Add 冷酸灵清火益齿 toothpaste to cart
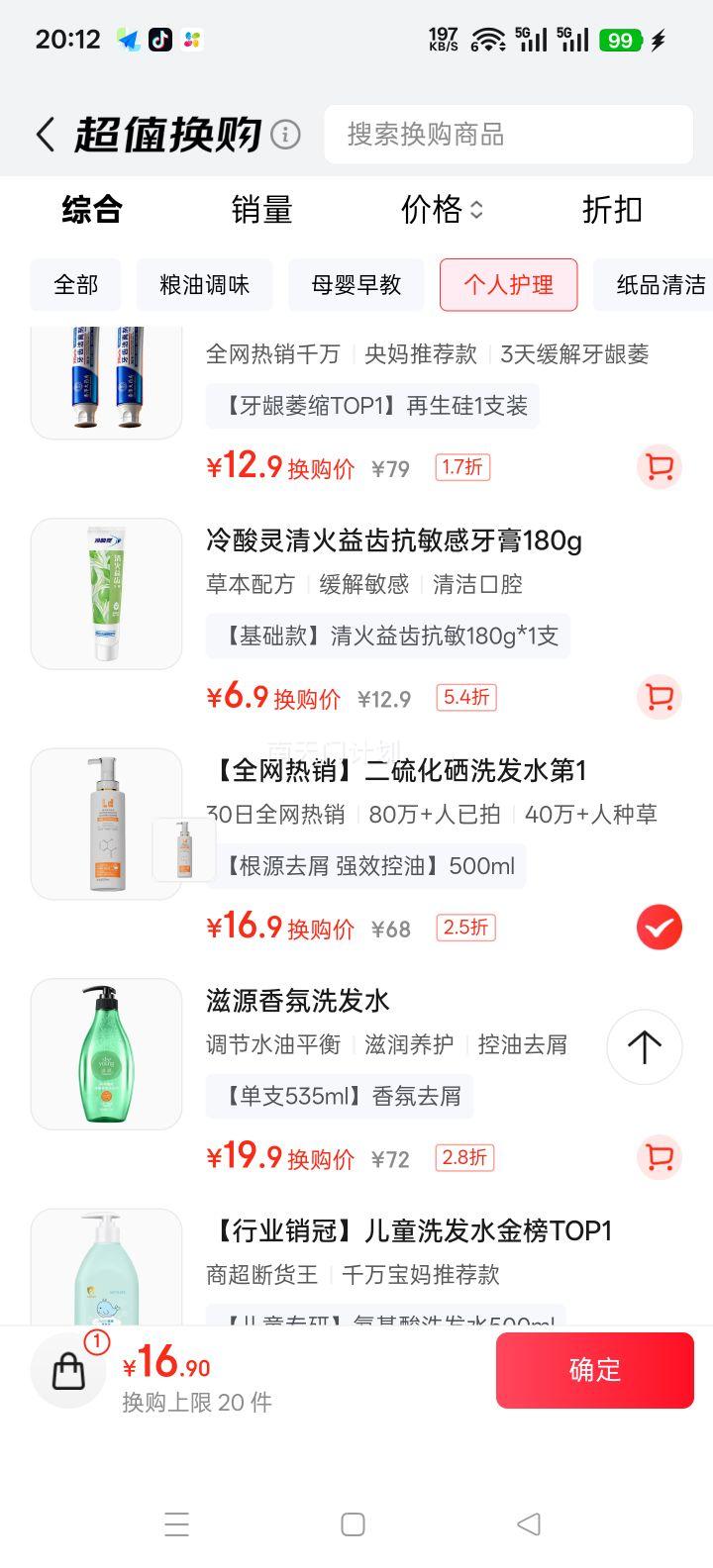 tap(659, 698)
